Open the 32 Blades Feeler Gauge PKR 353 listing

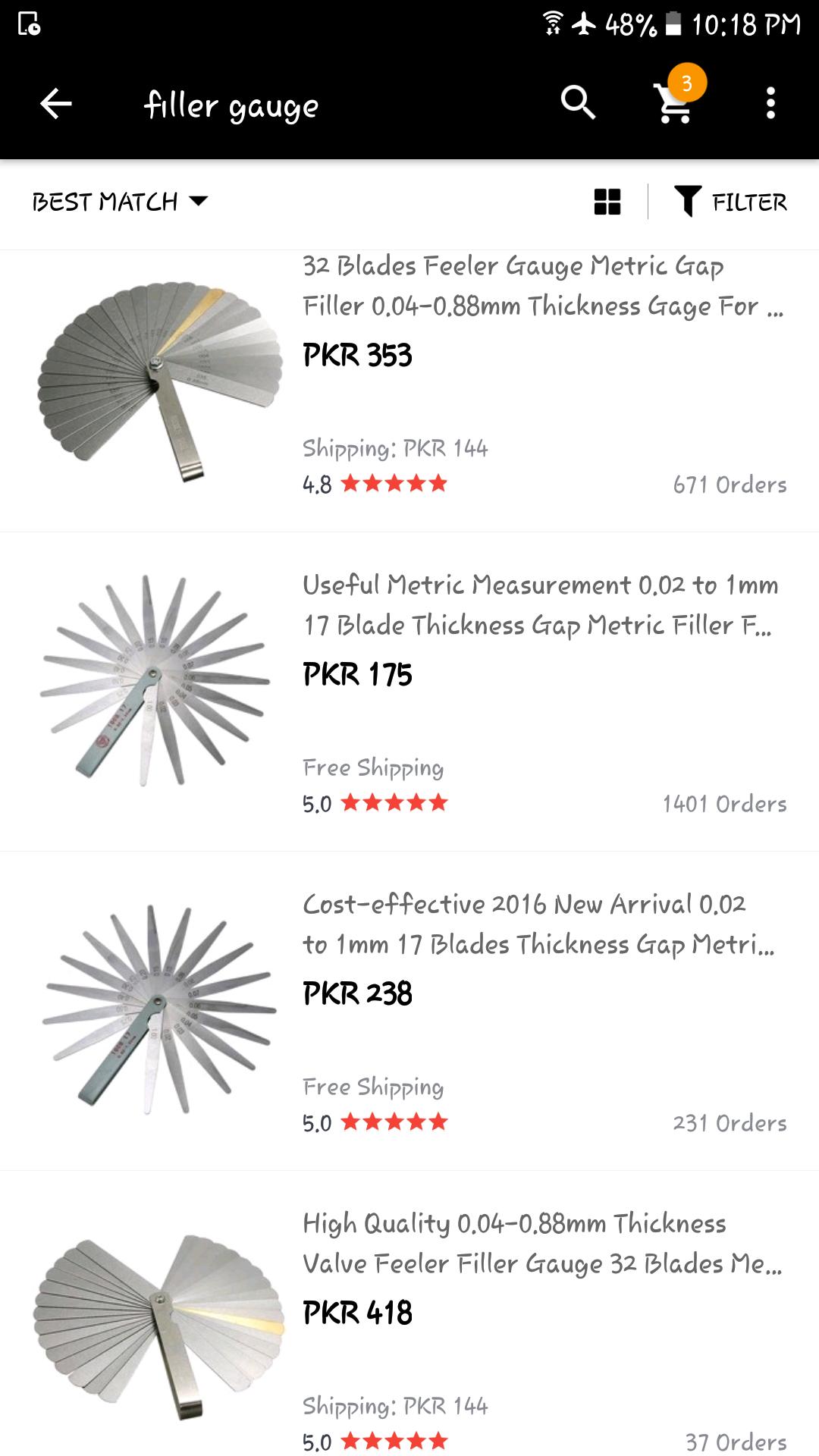point(409,391)
